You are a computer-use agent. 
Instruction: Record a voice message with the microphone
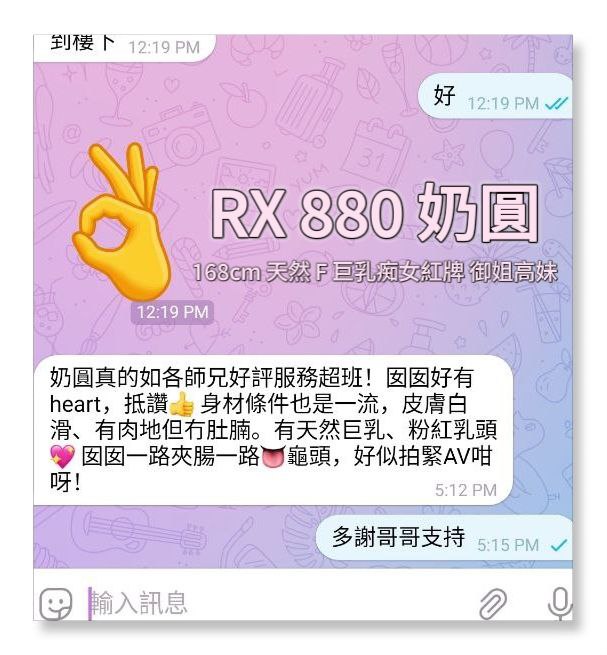[x=559, y=601]
